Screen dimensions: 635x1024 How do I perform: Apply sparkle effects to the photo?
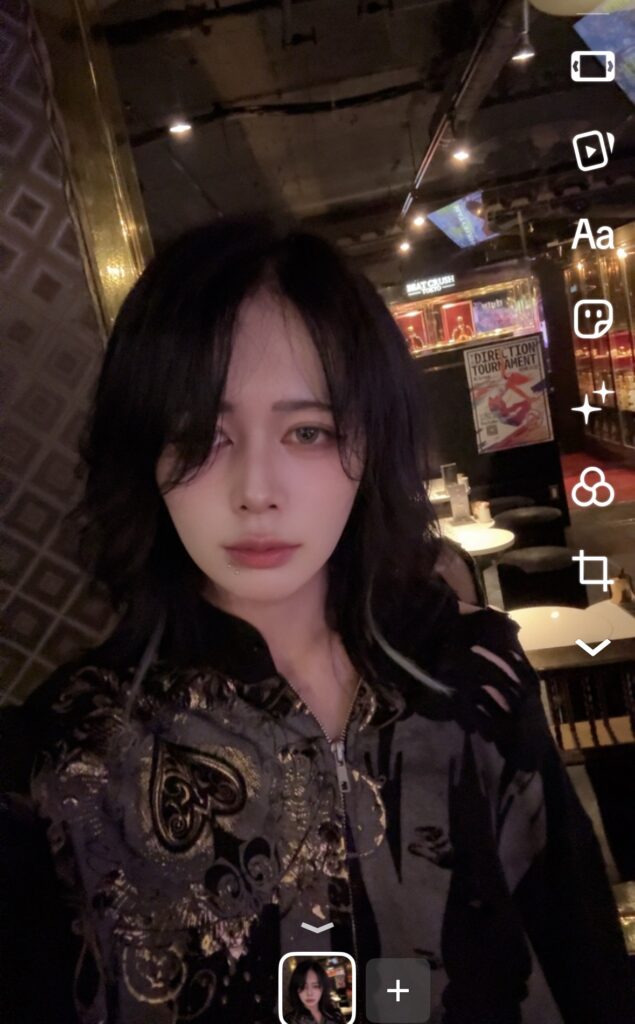[593, 403]
